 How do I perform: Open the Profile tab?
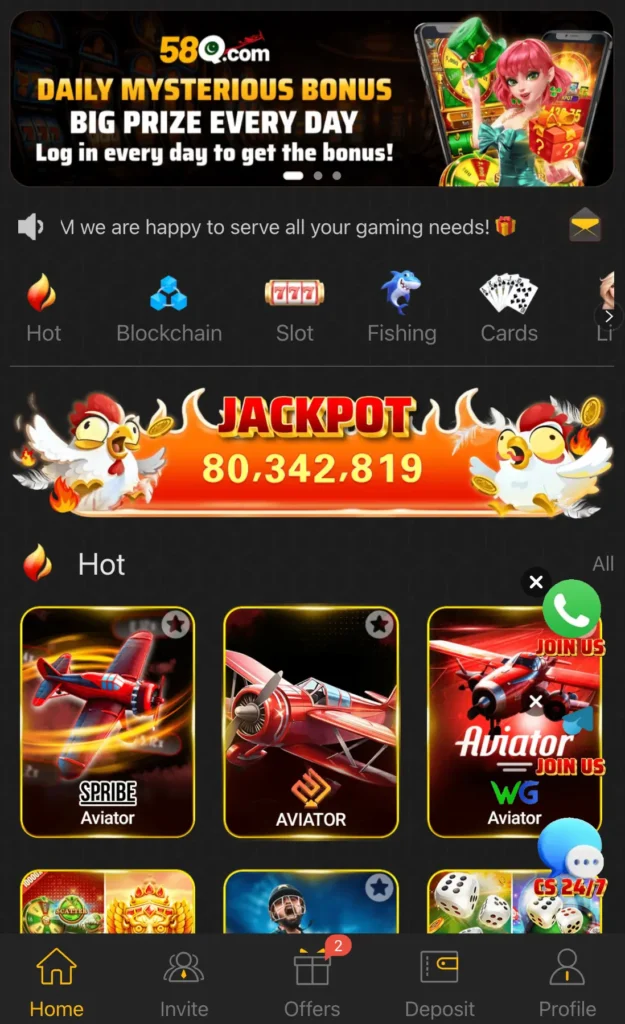coord(567,984)
